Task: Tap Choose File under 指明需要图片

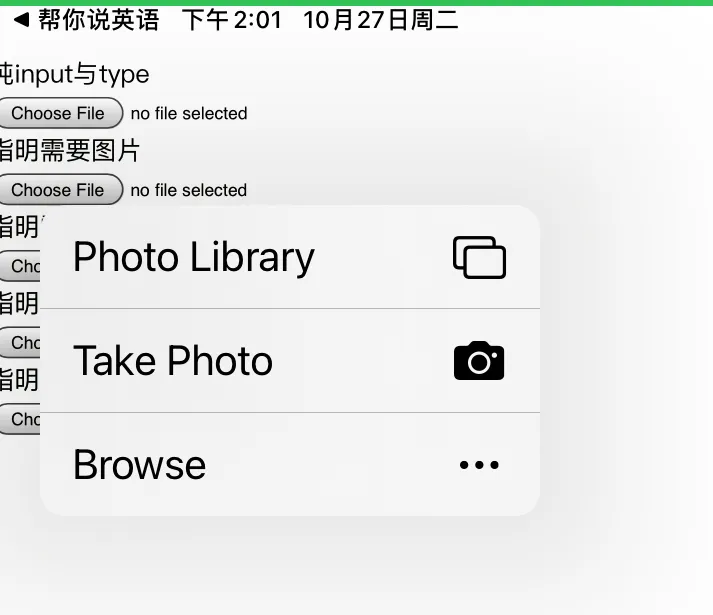Action: [58, 189]
